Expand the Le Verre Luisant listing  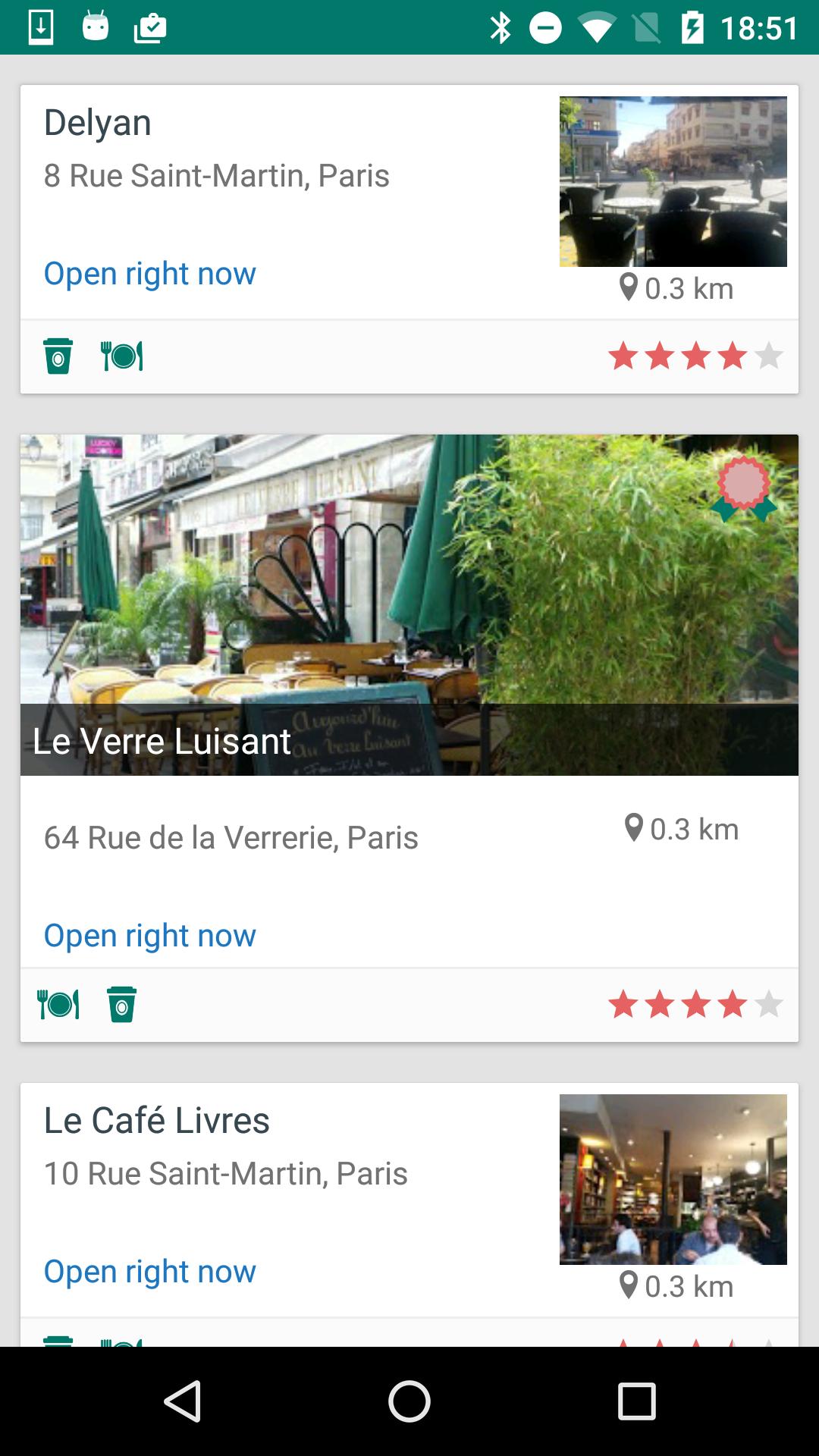(x=409, y=607)
